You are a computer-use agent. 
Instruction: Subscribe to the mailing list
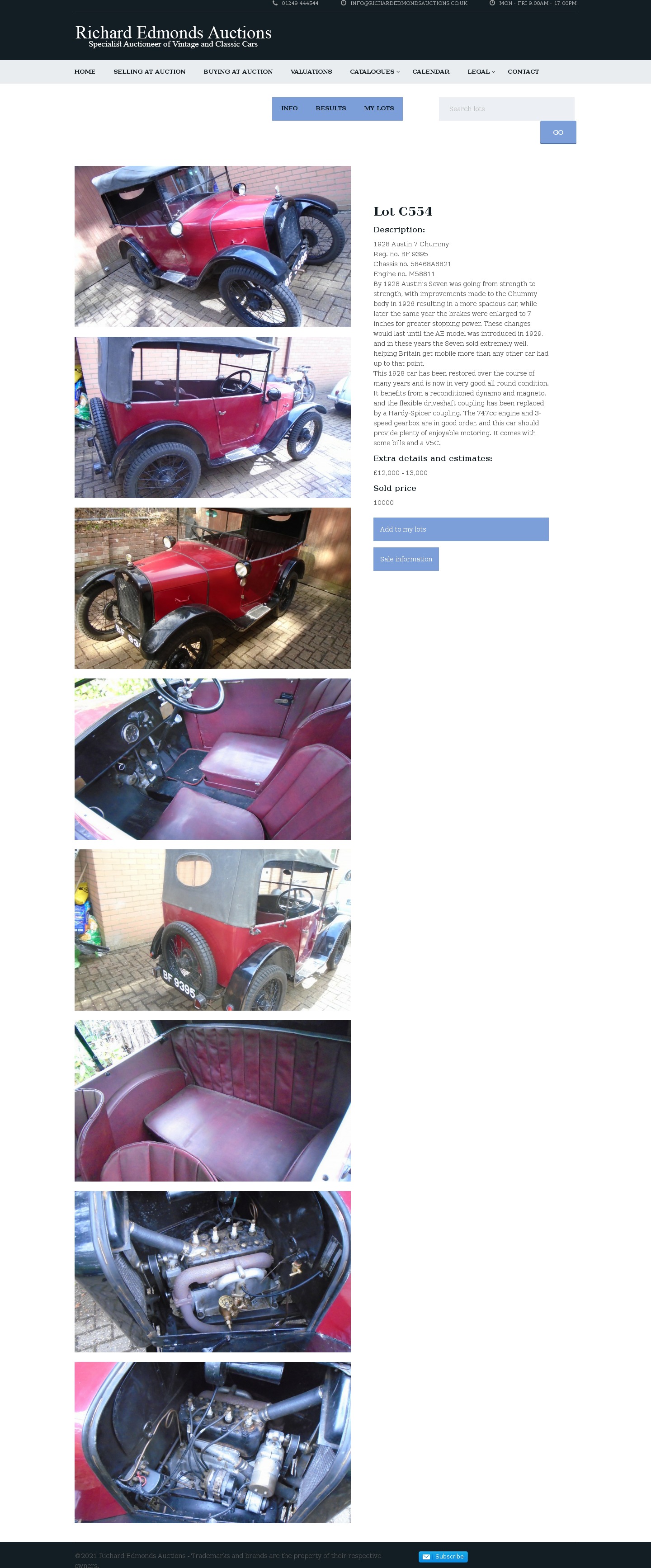(443, 1556)
